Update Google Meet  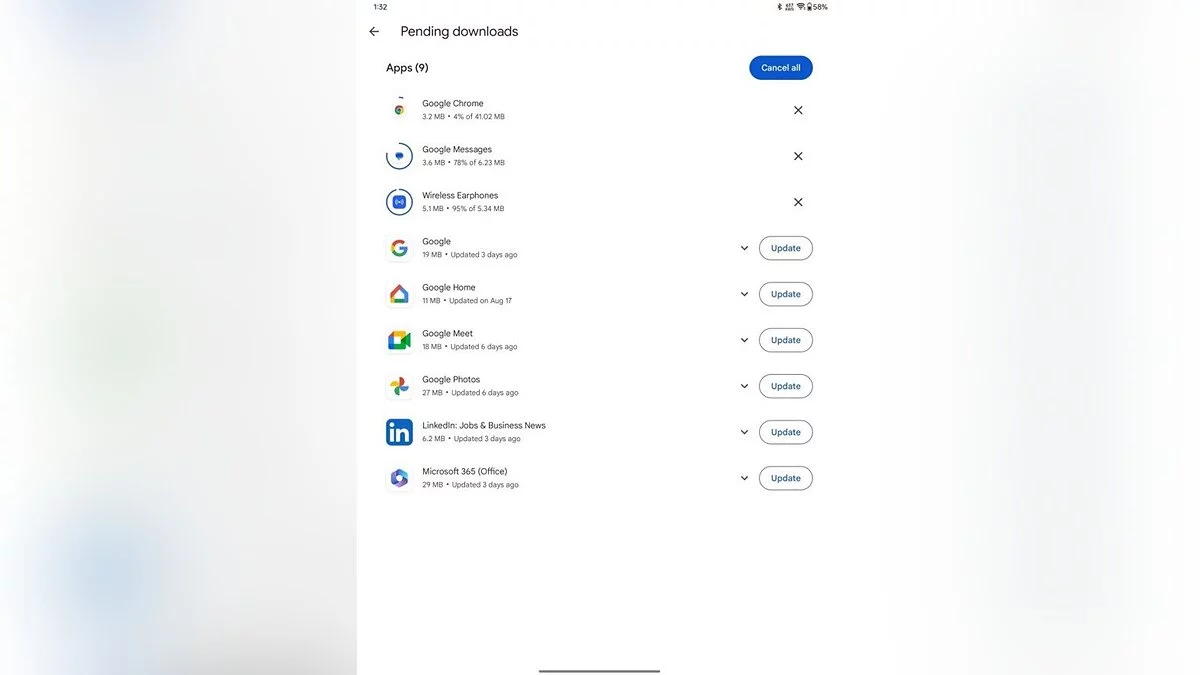pos(785,340)
